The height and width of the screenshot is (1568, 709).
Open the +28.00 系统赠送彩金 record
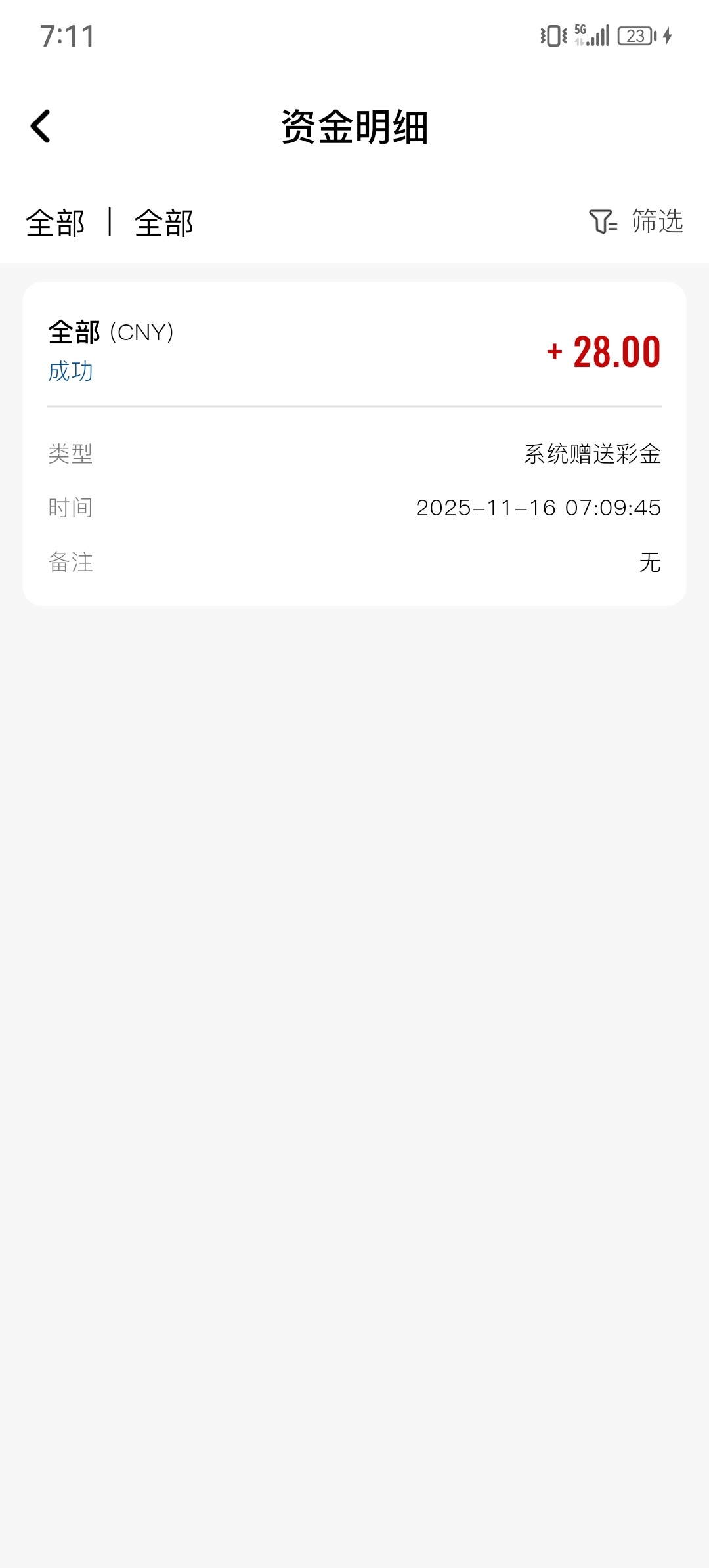[x=354, y=443]
